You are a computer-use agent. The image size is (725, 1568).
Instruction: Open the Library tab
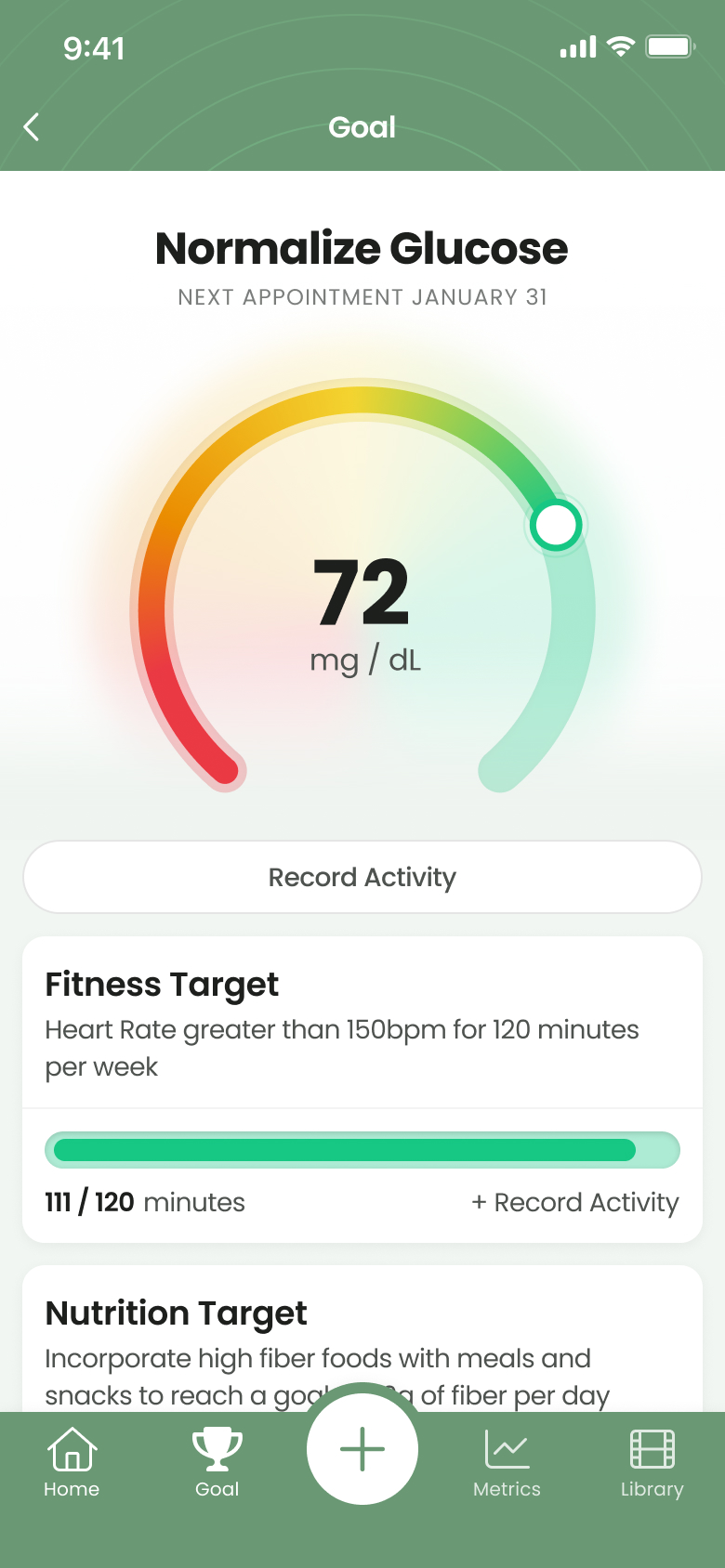(x=652, y=1462)
